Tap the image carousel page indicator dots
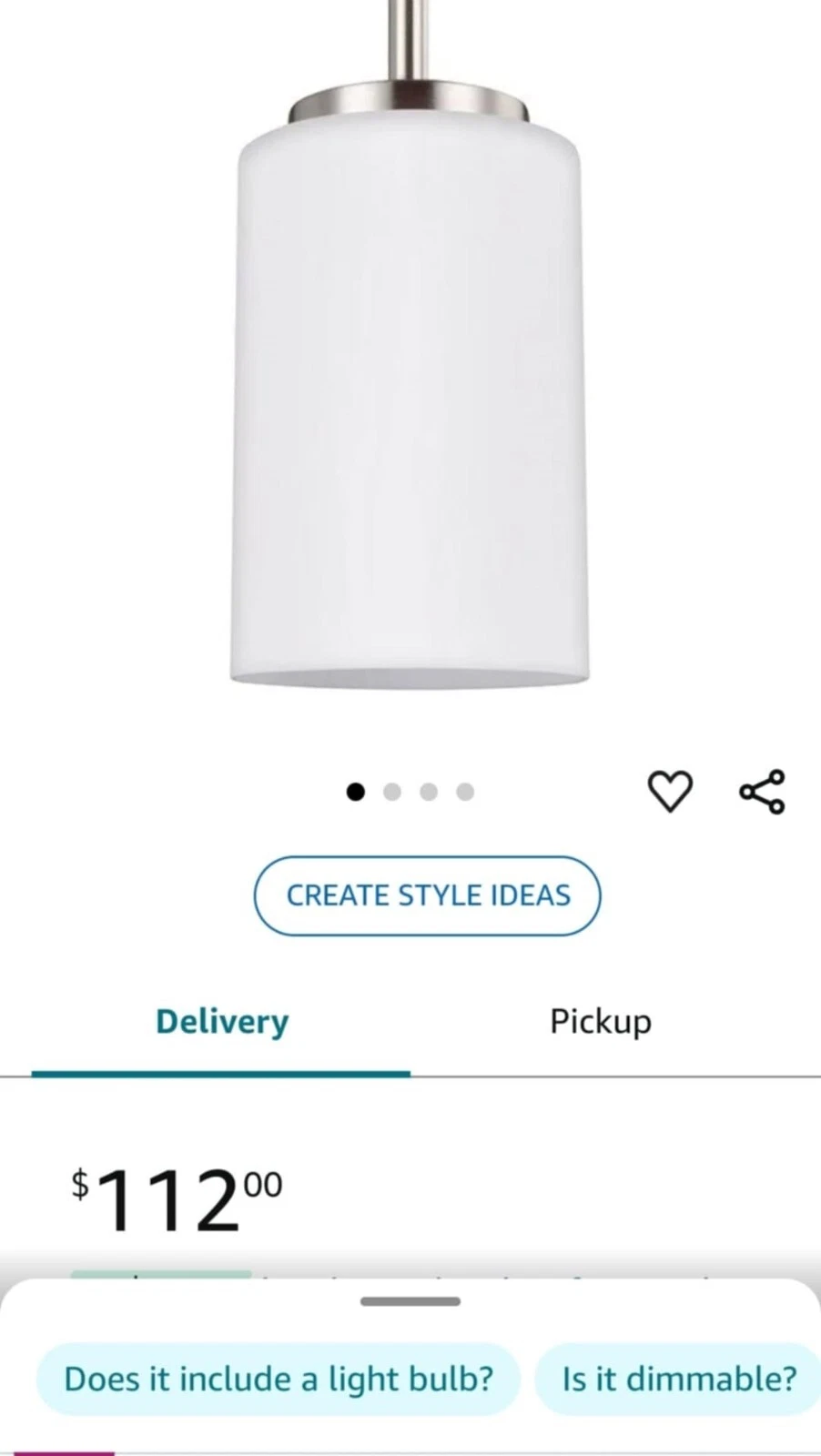Screen dimensions: 821x1456 click(x=410, y=792)
